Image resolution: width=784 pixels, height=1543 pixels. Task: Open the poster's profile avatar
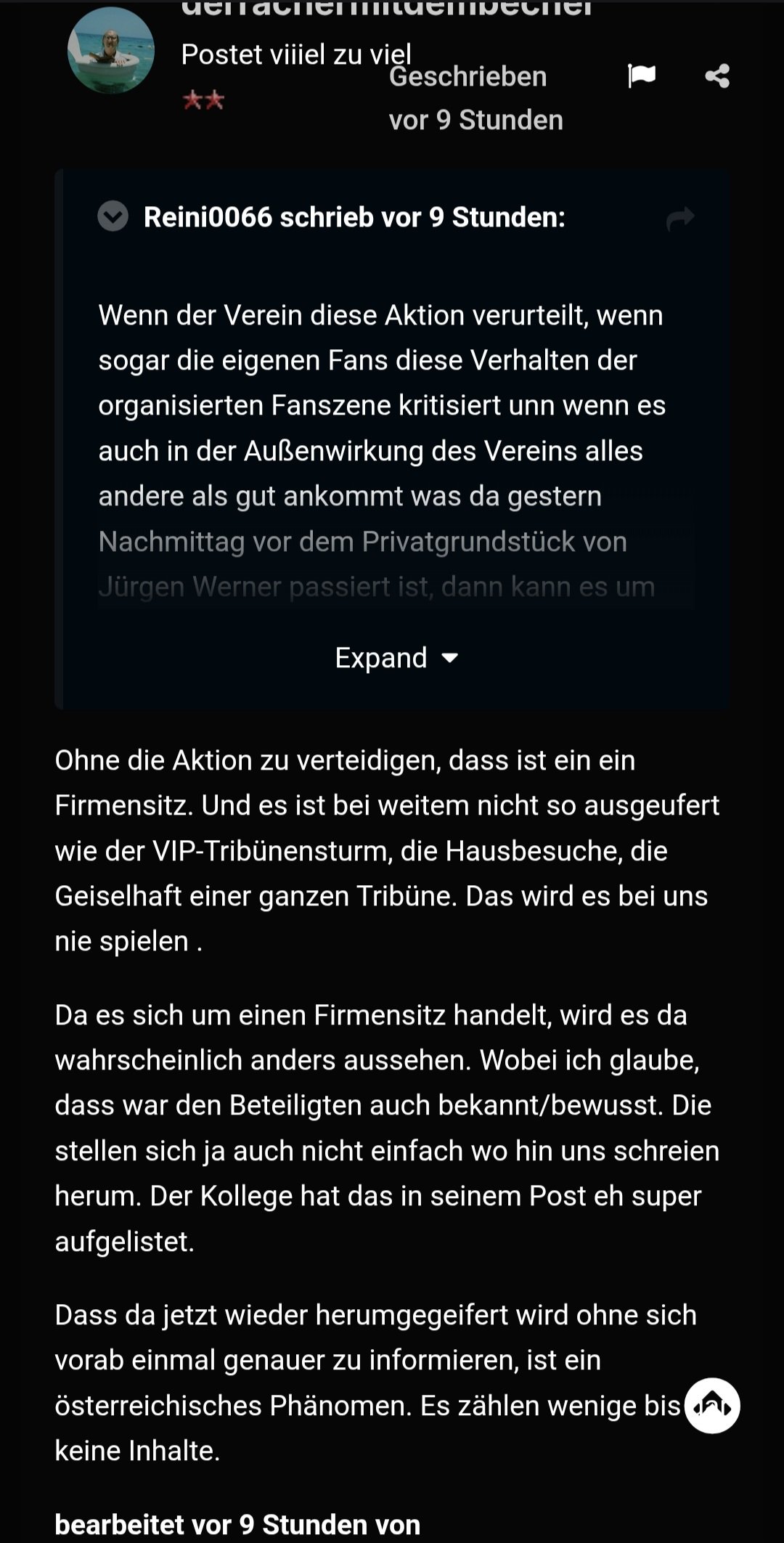pos(111,50)
